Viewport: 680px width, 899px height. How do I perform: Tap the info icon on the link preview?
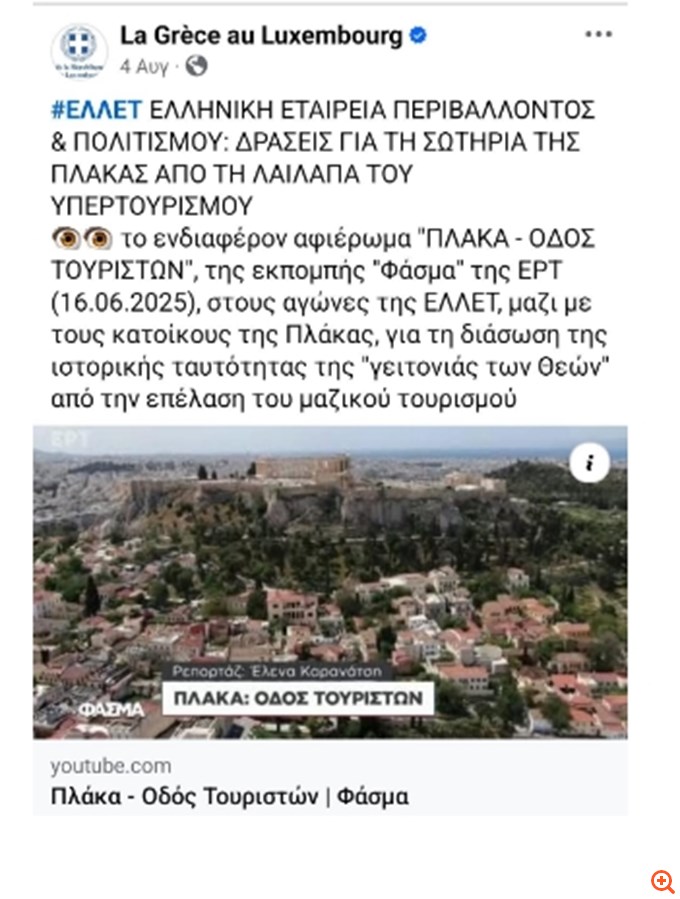tap(591, 462)
